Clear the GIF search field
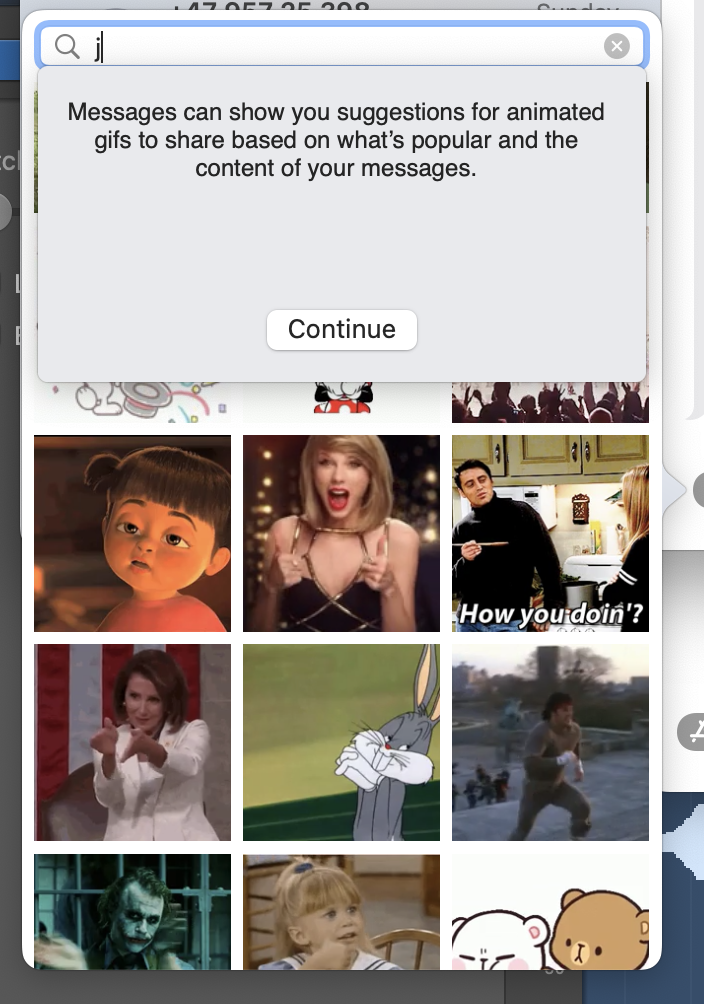The image size is (704, 1004). [617, 46]
